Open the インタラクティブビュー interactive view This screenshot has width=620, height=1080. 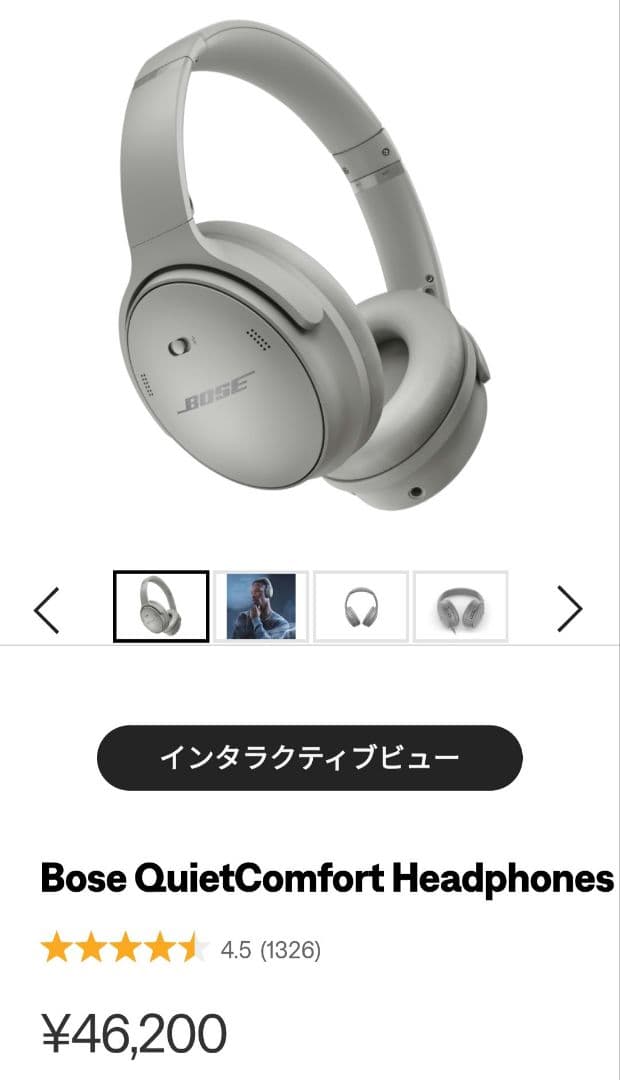pyautogui.click(x=310, y=758)
